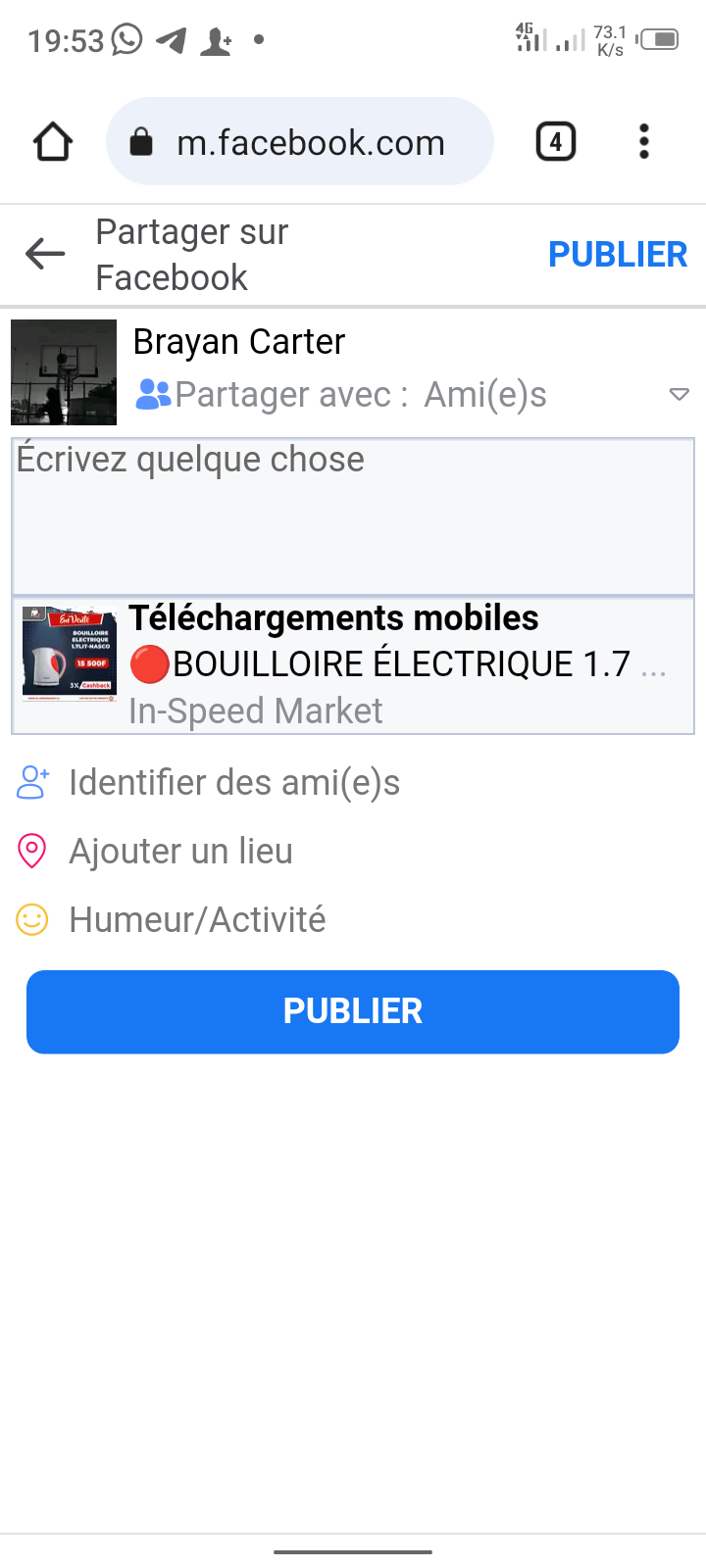The height and width of the screenshot is (1568, 706).
Task: Choose 'Ajouter un lieu'
Action: click(x=180, y=852)
